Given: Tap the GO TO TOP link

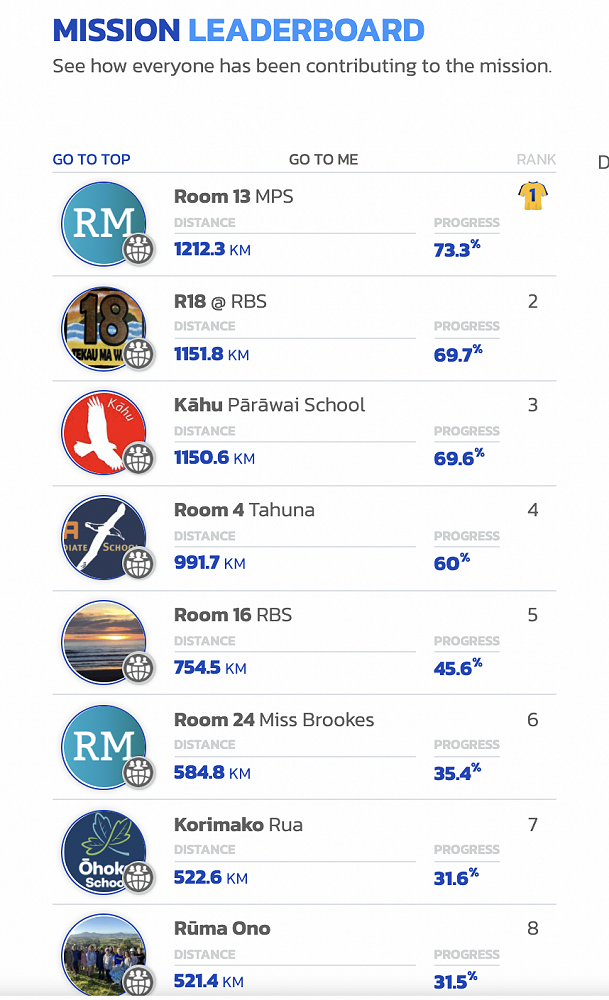Looking at the screenshot, I should point(91,160).
